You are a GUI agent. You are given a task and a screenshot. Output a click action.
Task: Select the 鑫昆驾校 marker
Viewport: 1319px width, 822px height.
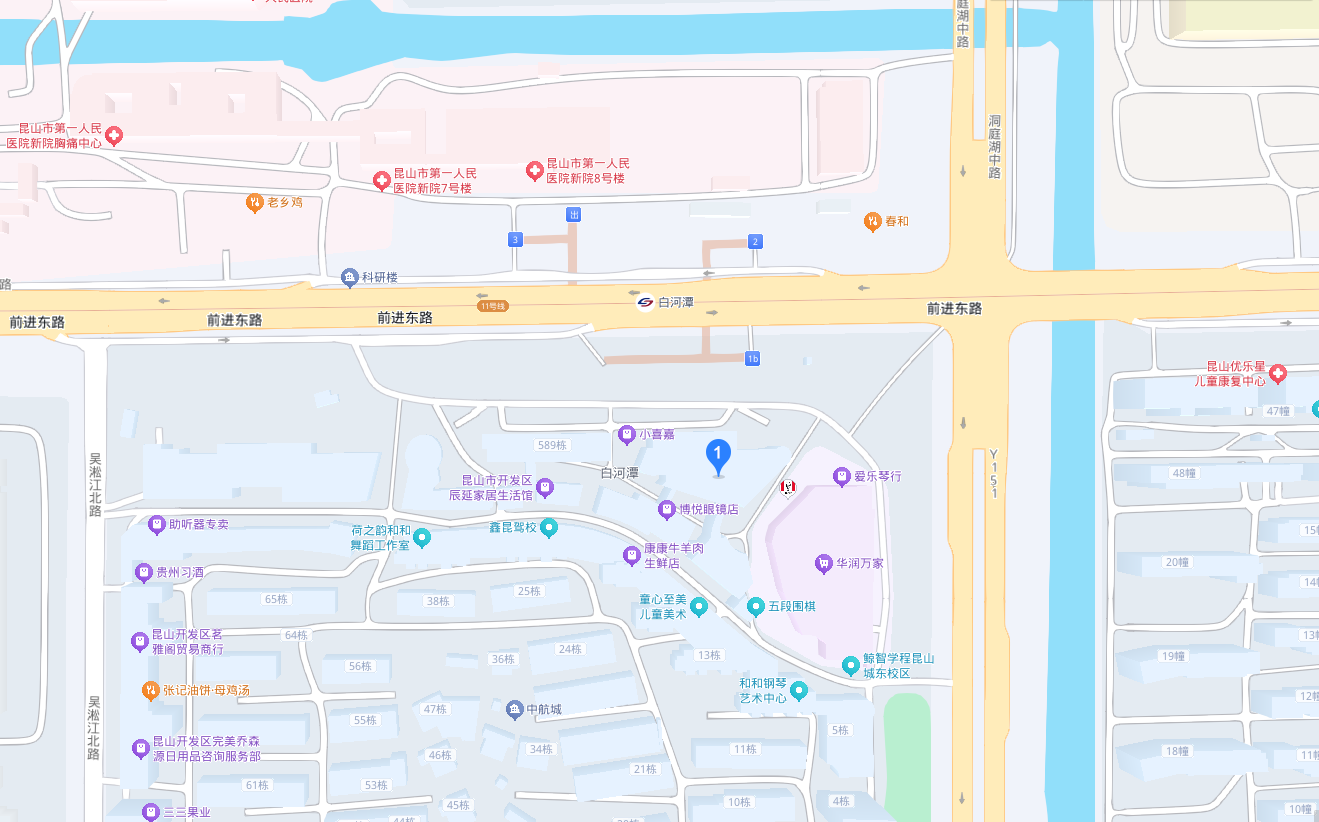click(x=548, y=528)
